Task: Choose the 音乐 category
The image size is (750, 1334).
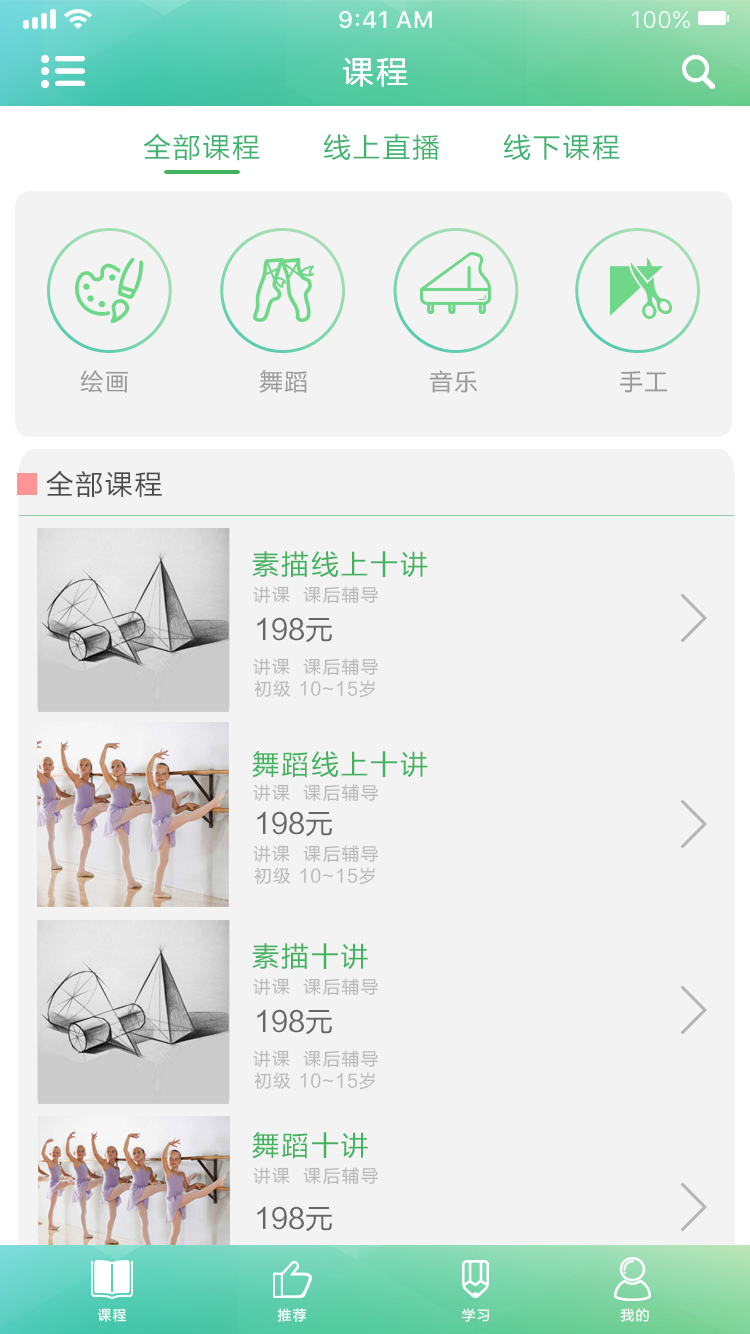Action: (x=455, y=312)
